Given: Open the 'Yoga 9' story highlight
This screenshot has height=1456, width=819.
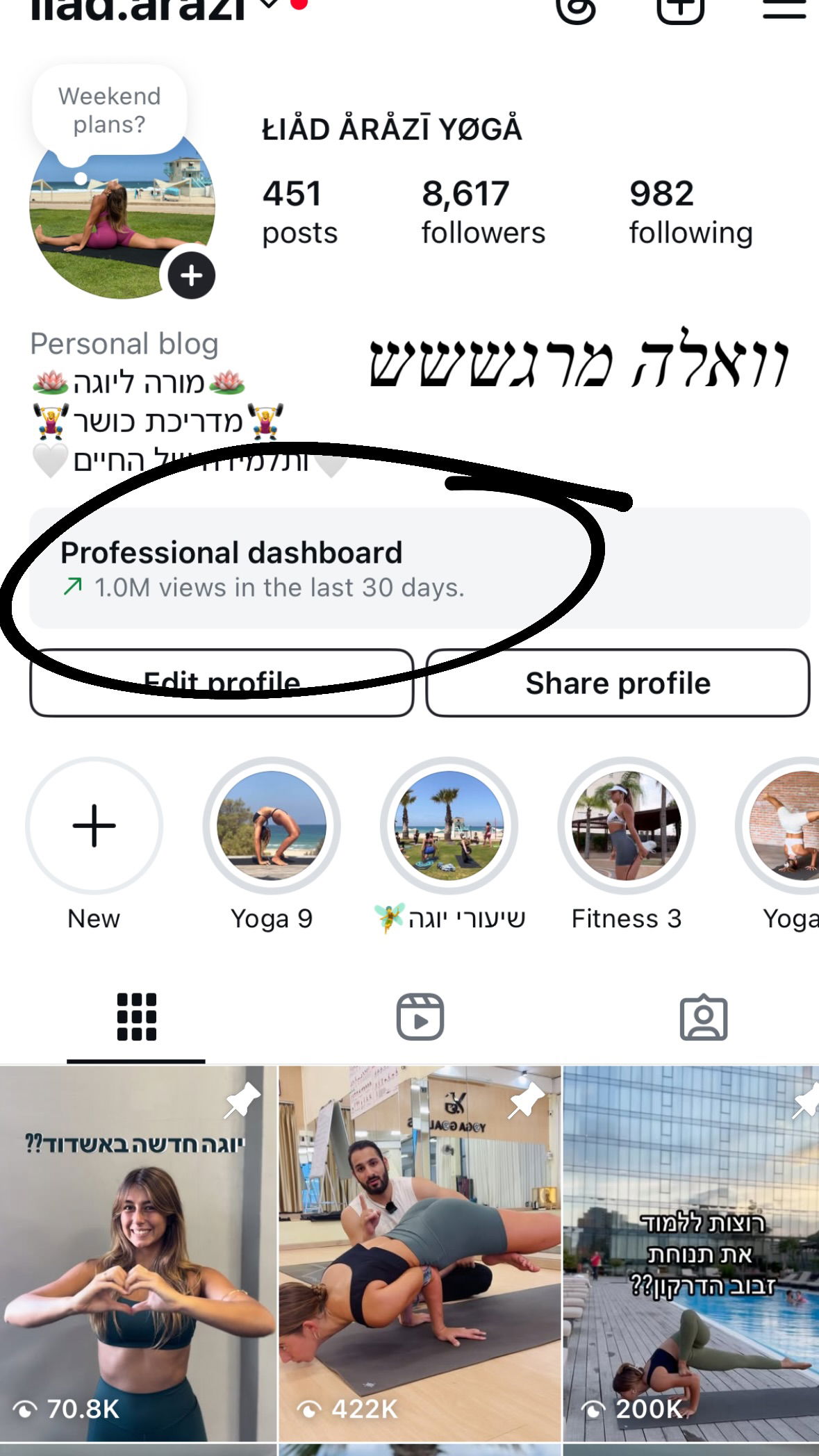Looking at the screenshot, I should [x=273, y=825].
